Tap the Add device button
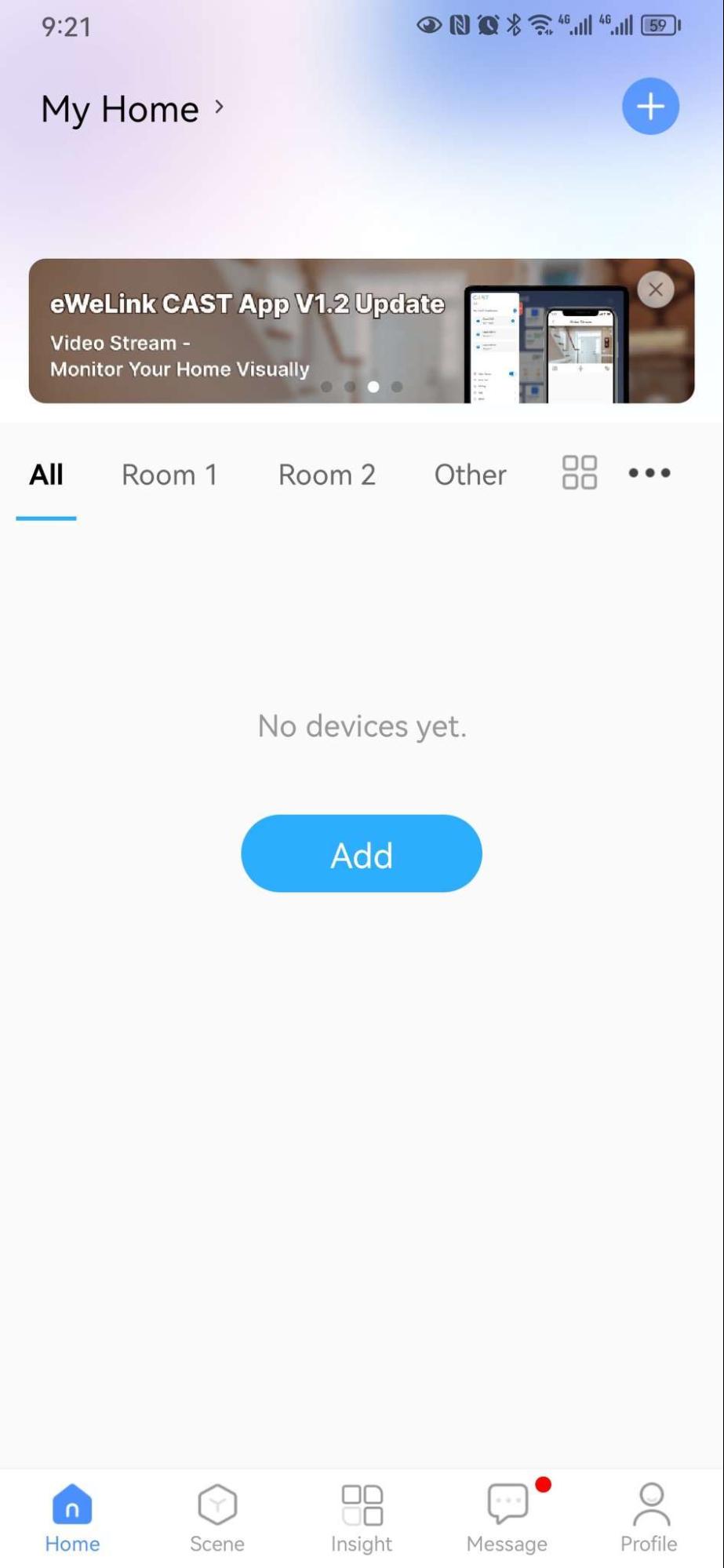 point(362,853)
